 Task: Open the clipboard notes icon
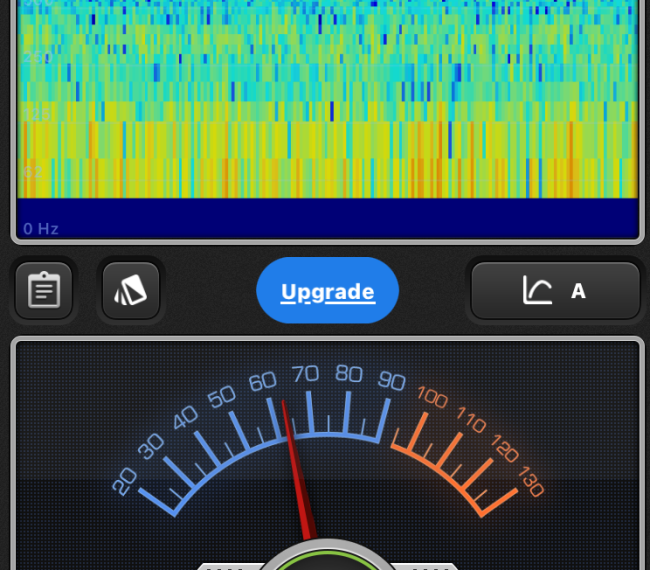pos(44,291)
